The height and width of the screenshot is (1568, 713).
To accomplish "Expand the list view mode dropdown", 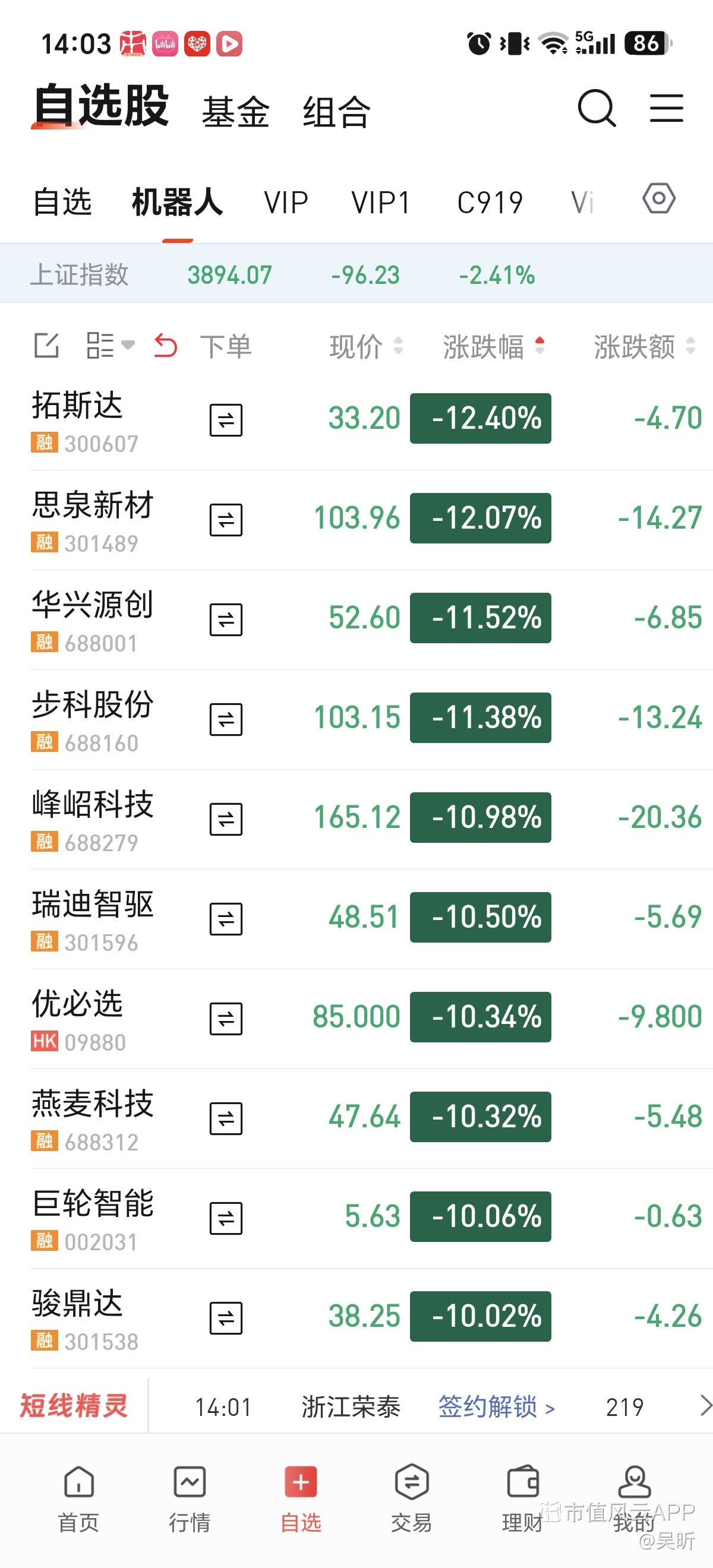I will [x=109, y=346].
